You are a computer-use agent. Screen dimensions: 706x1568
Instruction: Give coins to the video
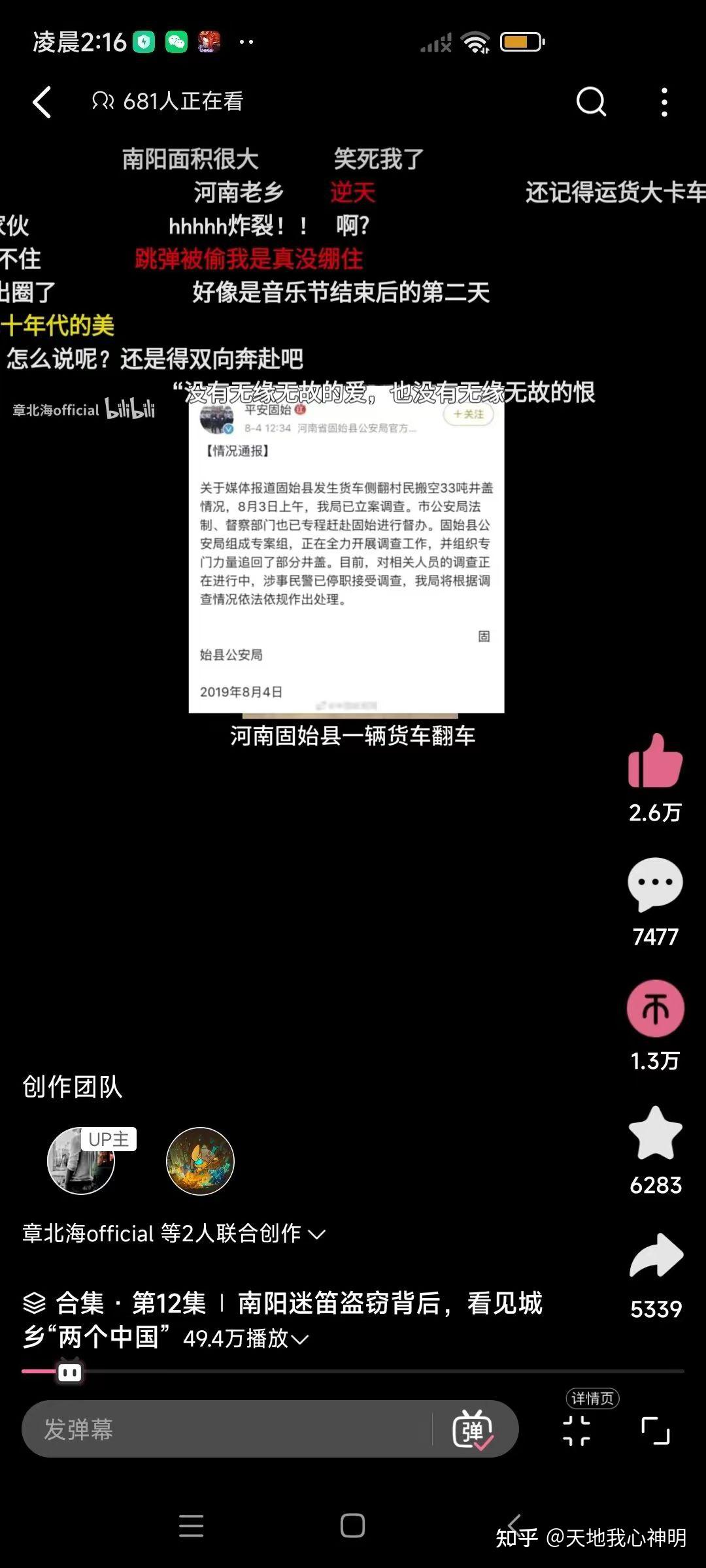[655, 1008]
